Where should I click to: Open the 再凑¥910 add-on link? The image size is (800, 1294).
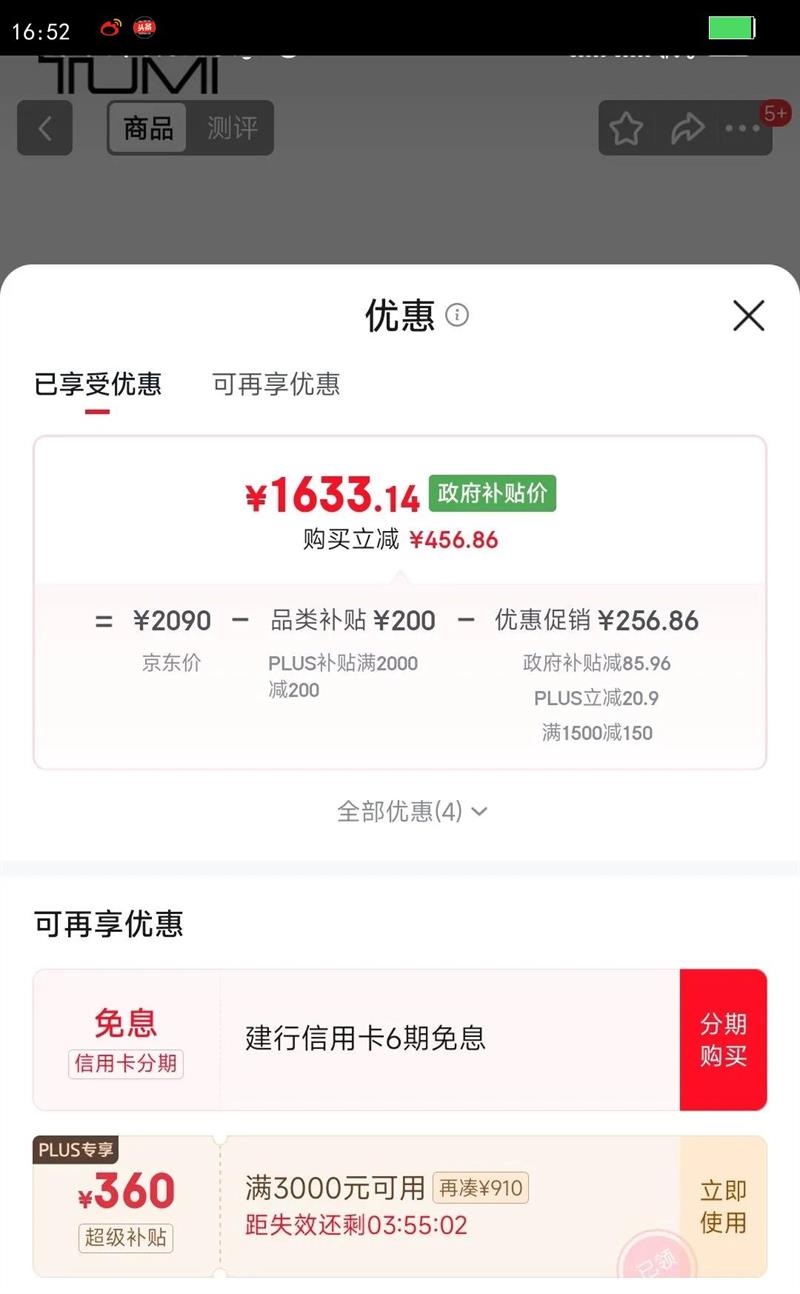pos(480,1188)
